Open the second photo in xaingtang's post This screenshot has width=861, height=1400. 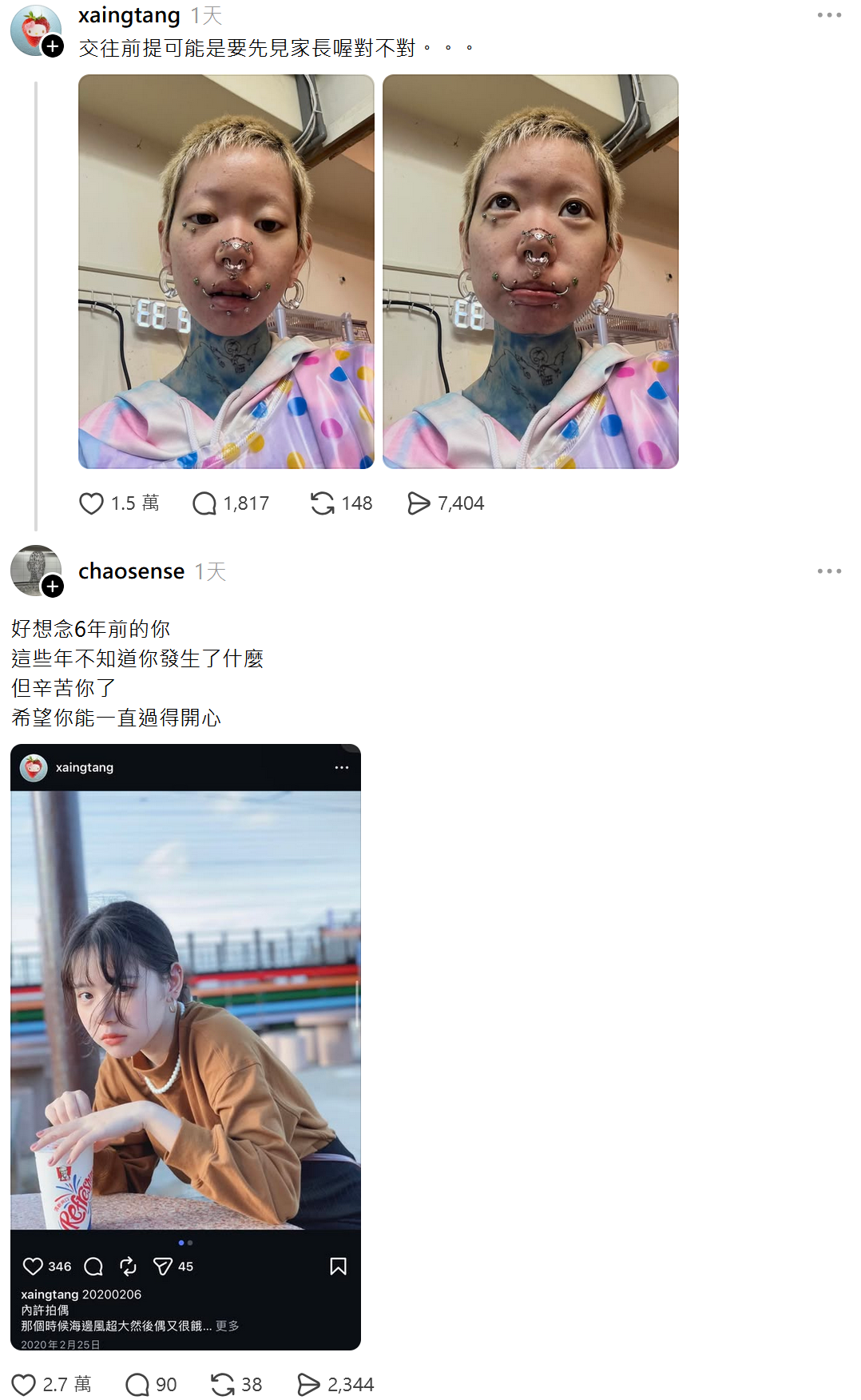pos(530,272)
